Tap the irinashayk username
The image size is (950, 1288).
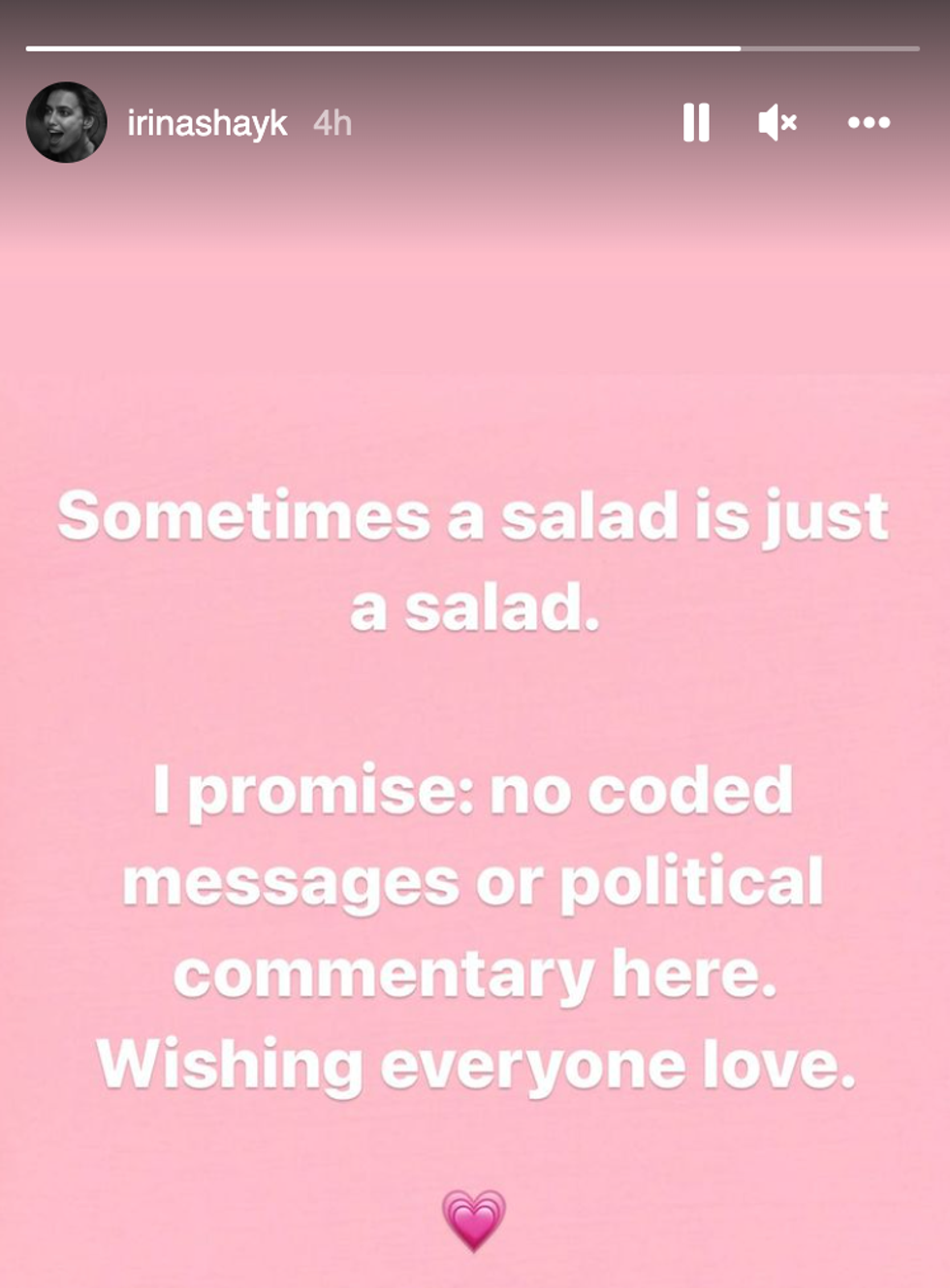click(x=207, y=123)
